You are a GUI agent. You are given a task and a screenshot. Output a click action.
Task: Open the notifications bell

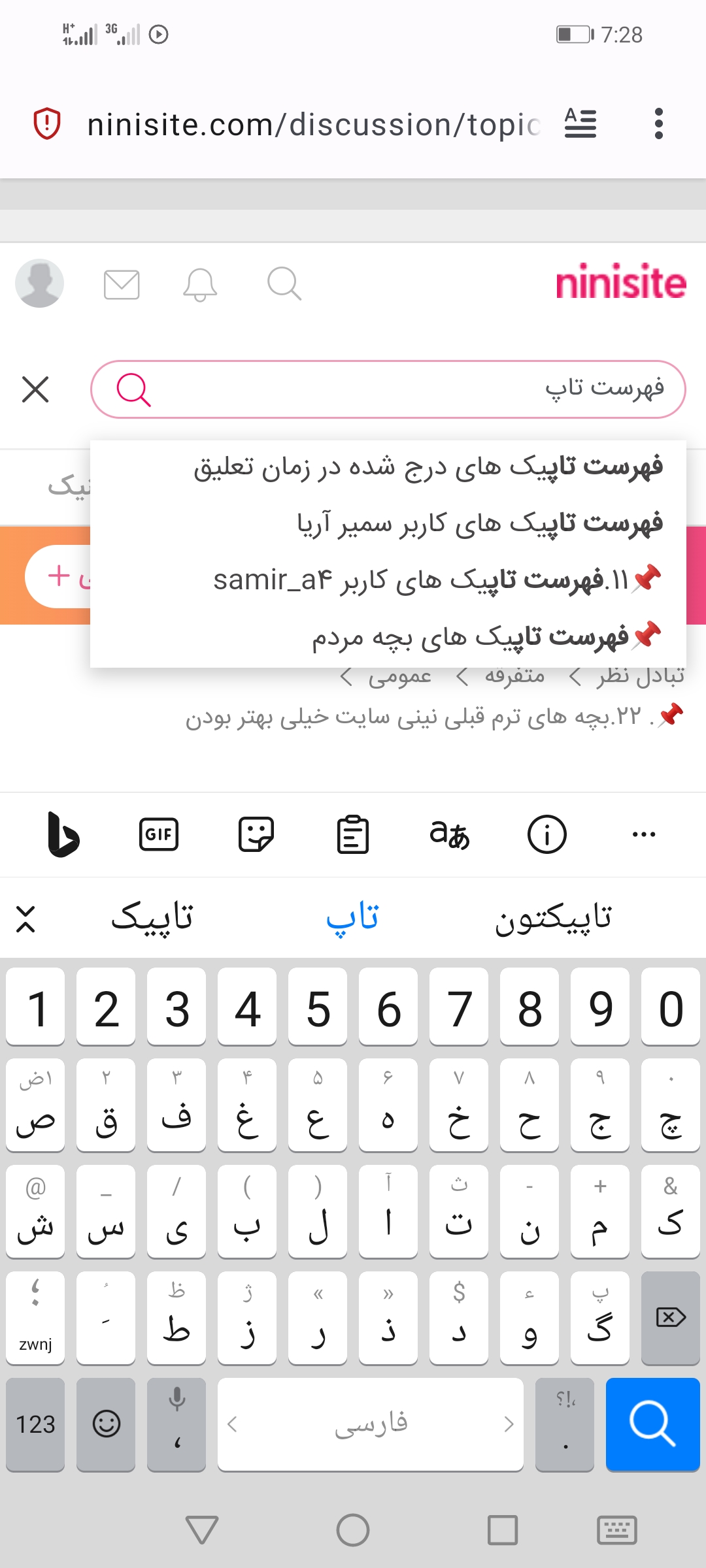click(x=200, y=285)
